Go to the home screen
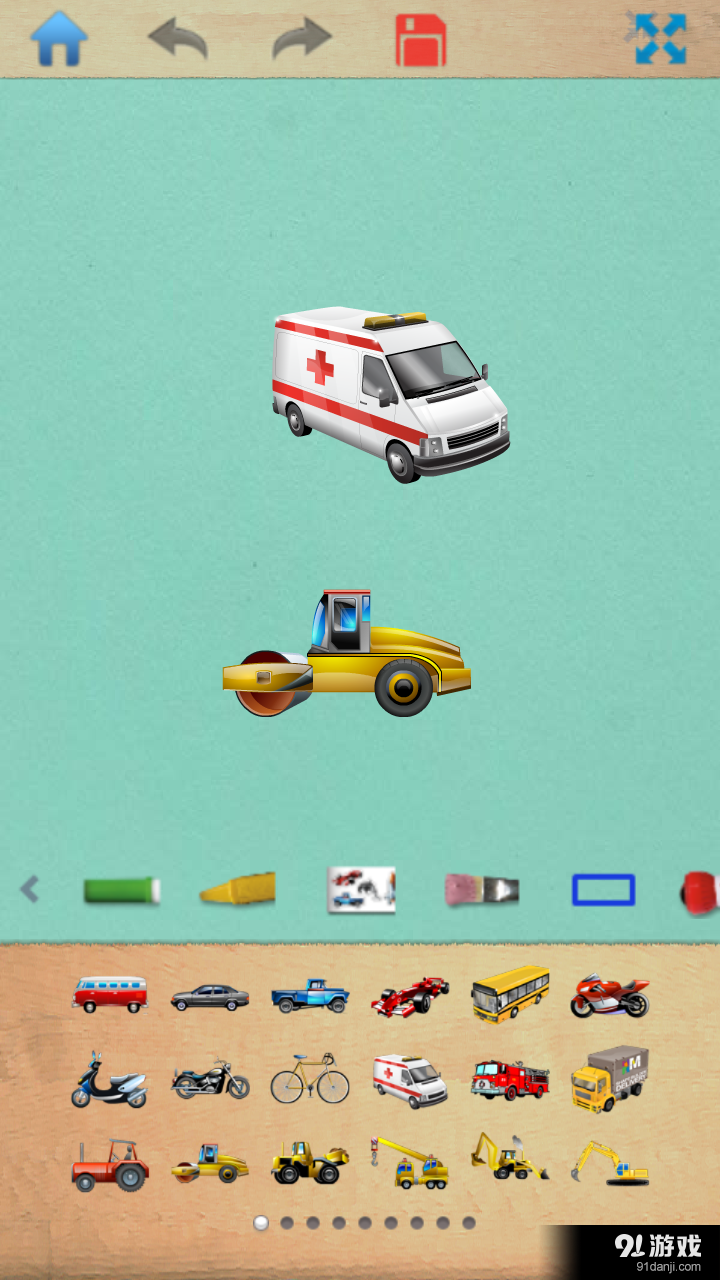The image size is (720, 1280). [59, 39]
